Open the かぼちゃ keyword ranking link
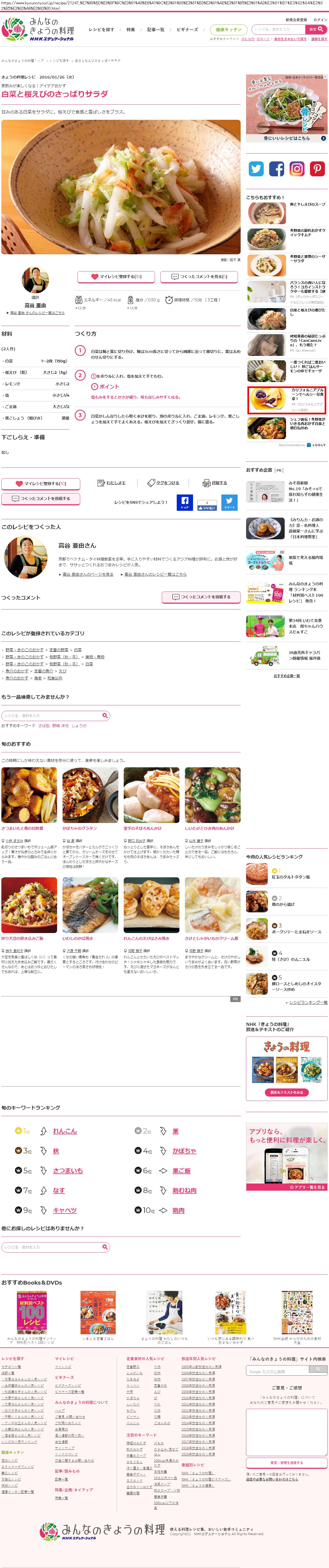 pos(184,1151)
